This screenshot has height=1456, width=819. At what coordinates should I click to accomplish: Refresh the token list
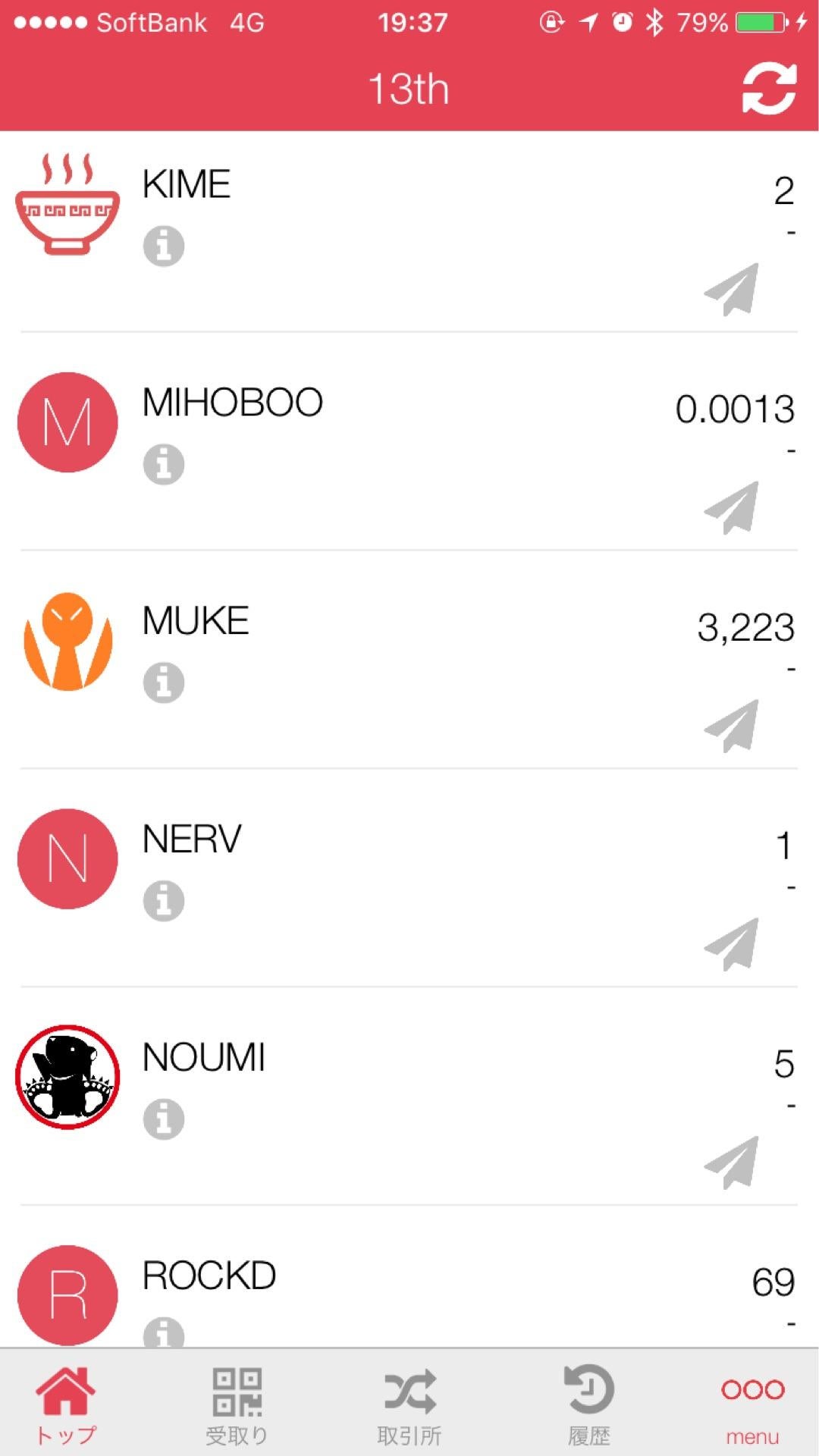click(x=769, y=89)
